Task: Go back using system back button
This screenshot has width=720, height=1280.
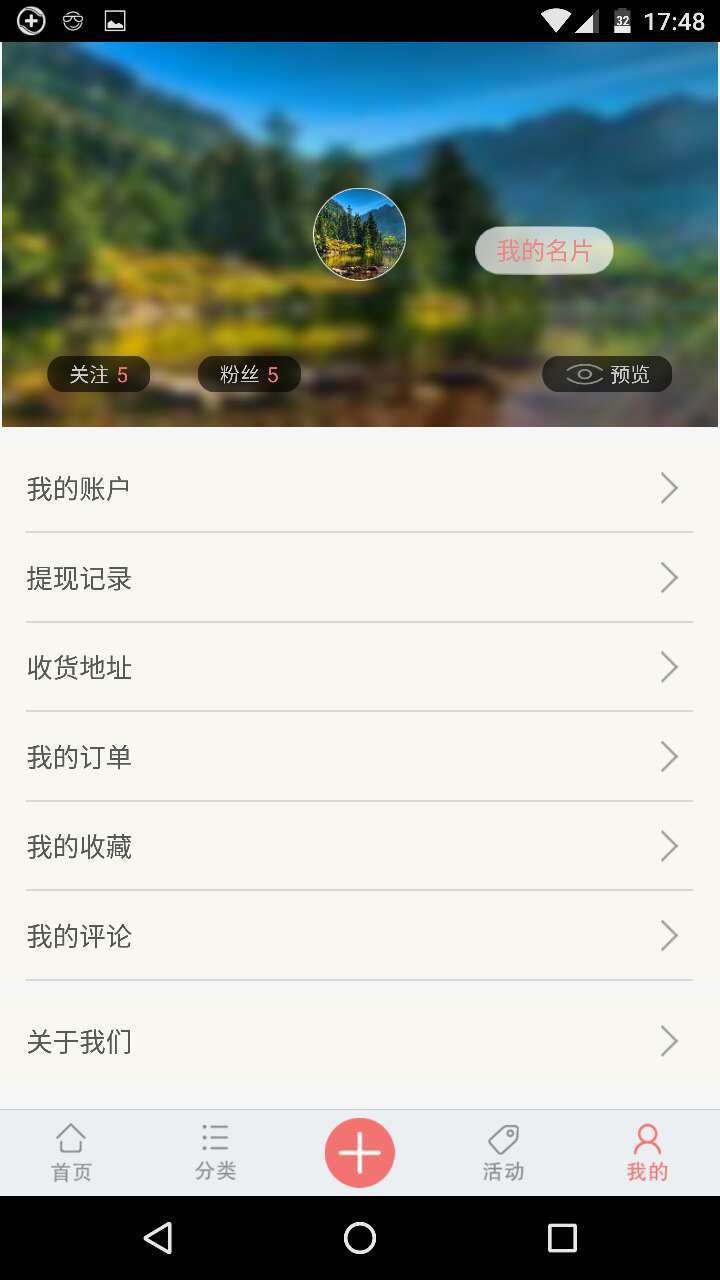Action: [x=158, y=1238]
